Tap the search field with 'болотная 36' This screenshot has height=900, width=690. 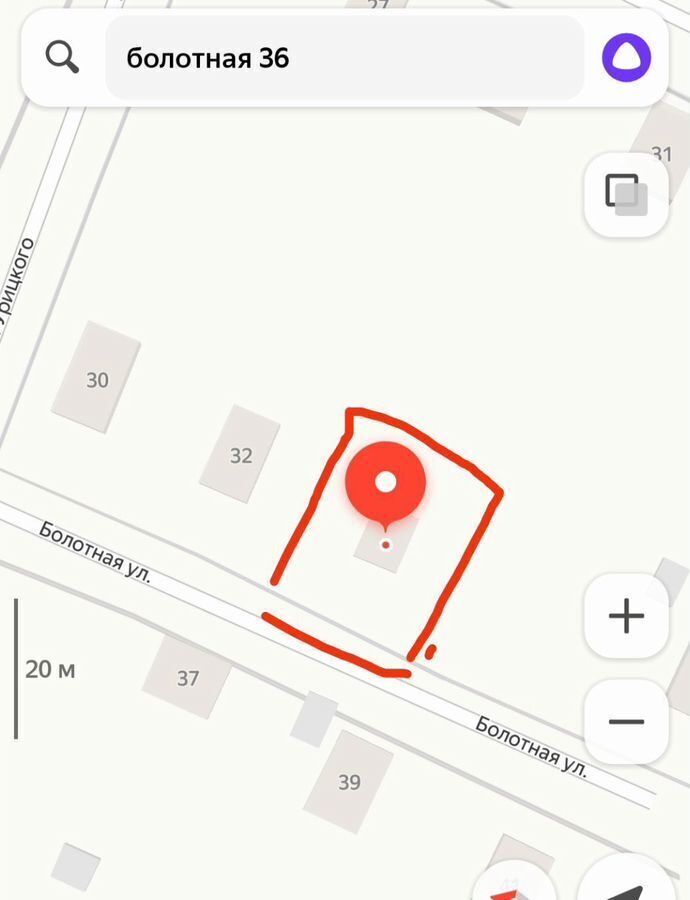coord(344,58)
